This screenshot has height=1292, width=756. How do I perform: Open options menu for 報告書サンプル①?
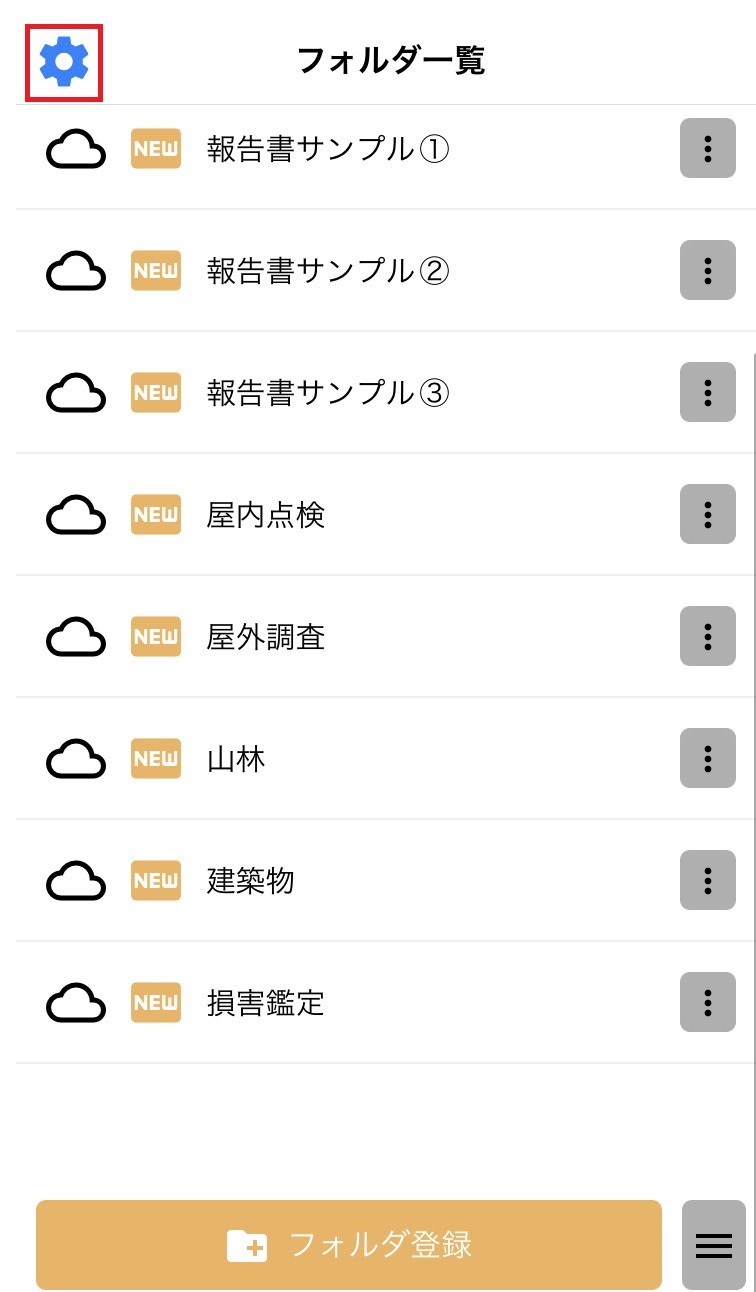pyautogui.click(x=708, y=148)
